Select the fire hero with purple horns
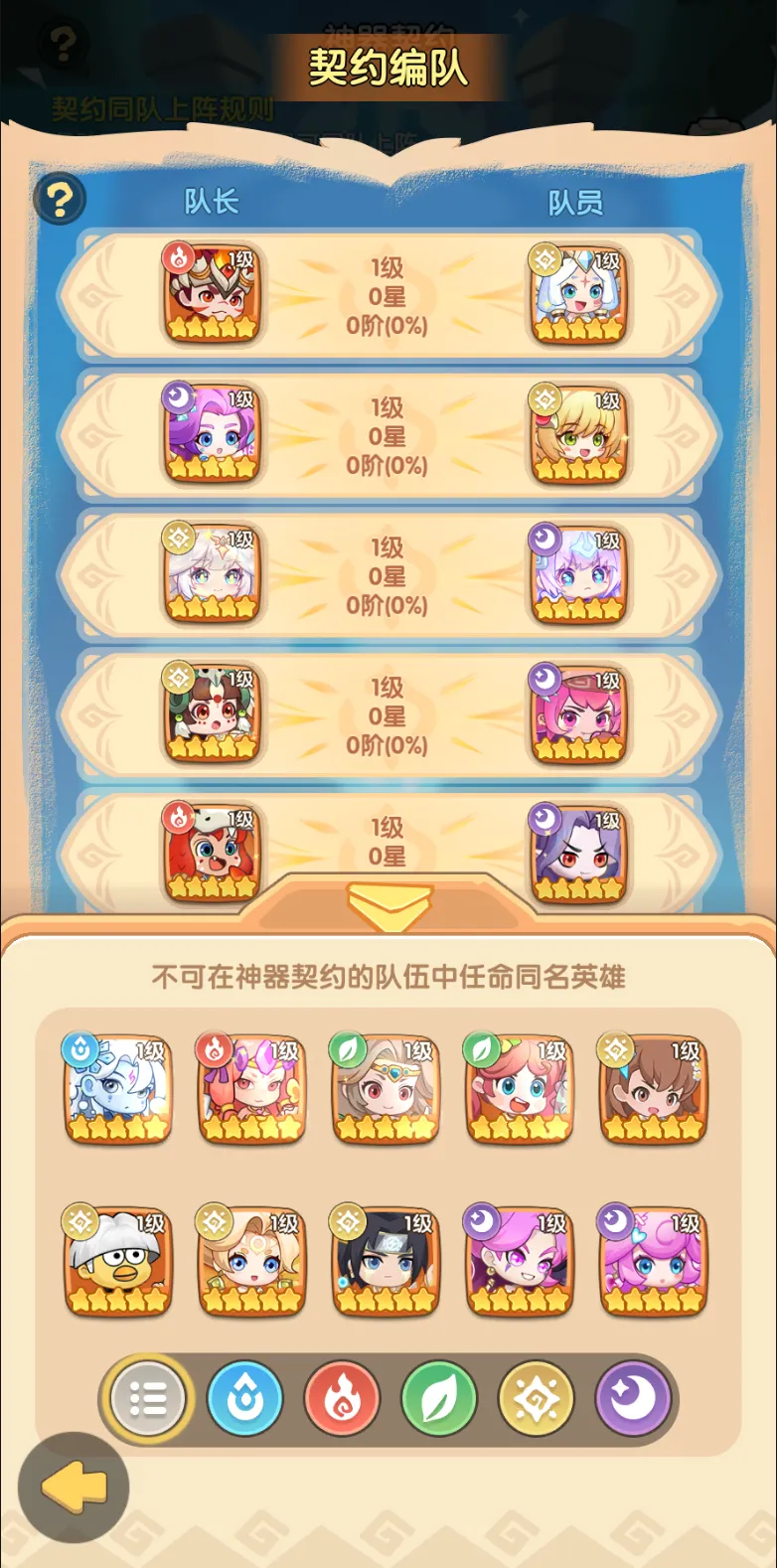Screen dimensions: 777x1568 point(251,1089)
